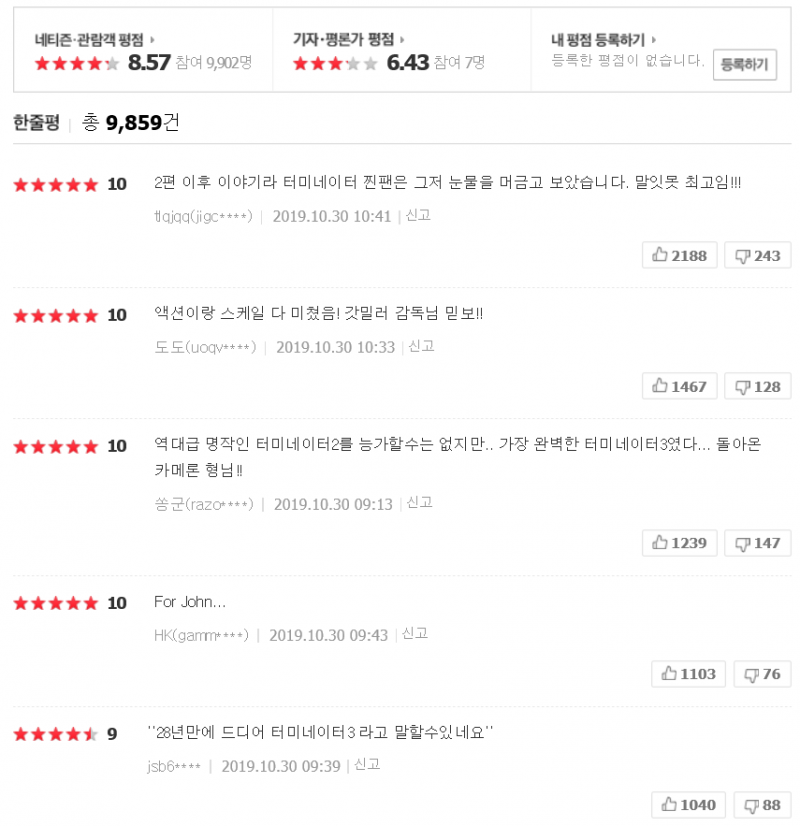Image resolution: width=800 pixels, height=826 pixels.
Task: Dislike the review by tlqjqq
Action: point(757,256)
